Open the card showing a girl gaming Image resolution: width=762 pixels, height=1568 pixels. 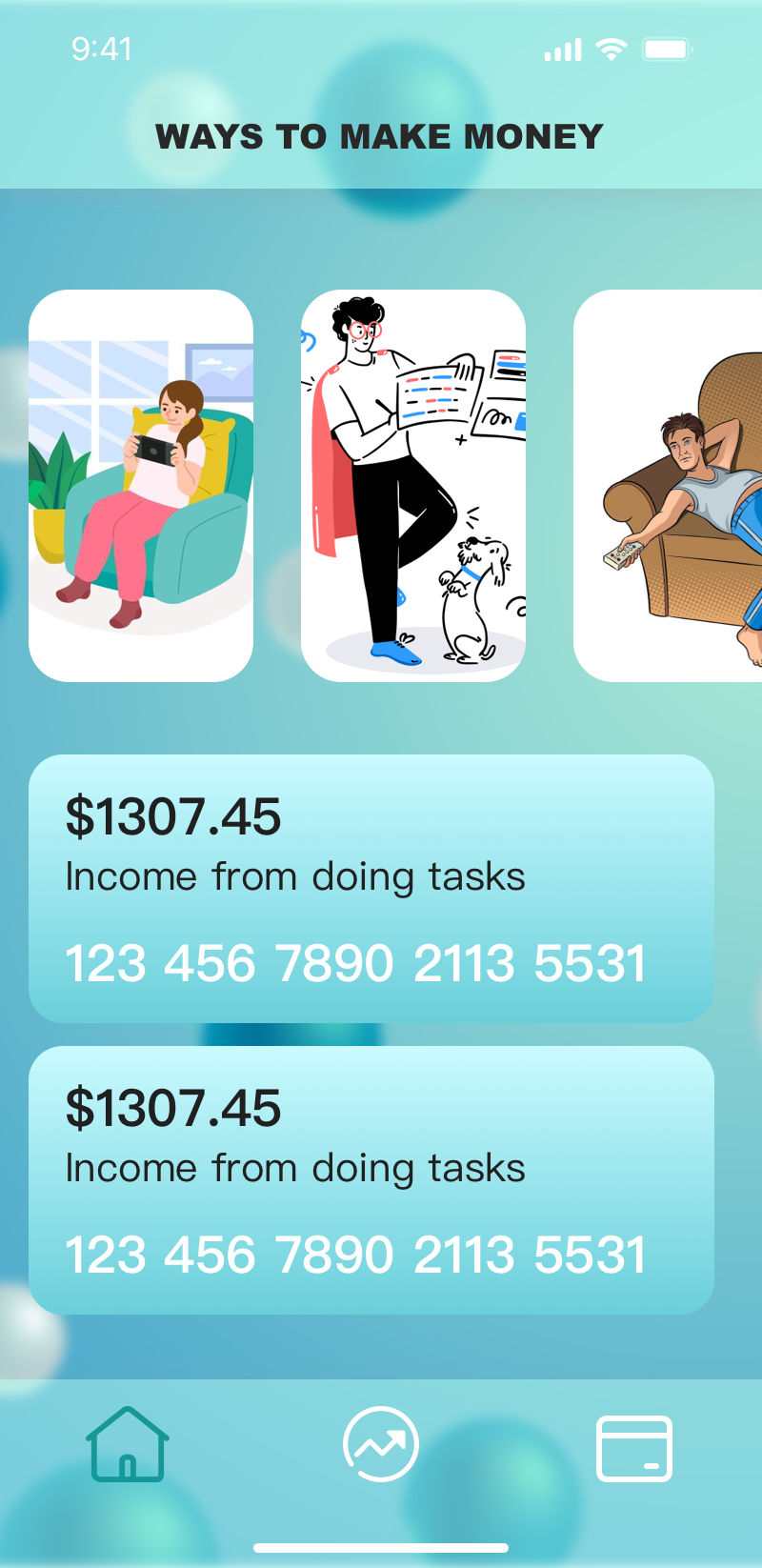141,486
